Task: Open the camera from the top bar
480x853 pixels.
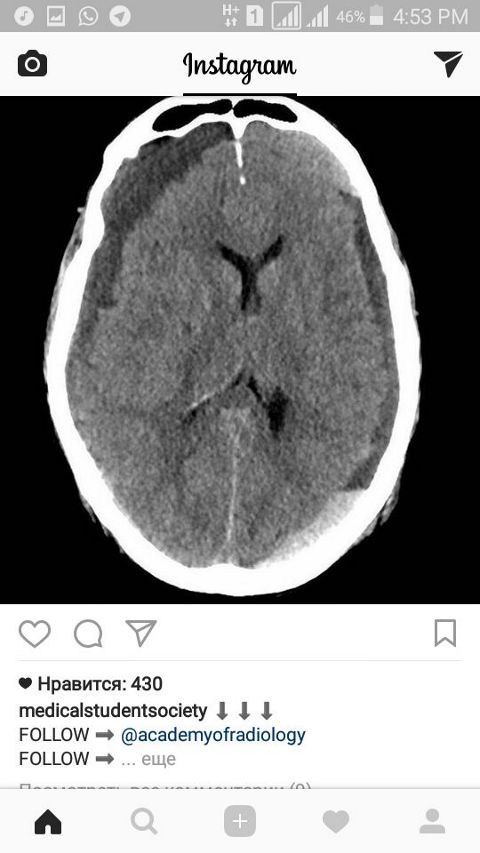Action: 32,64
